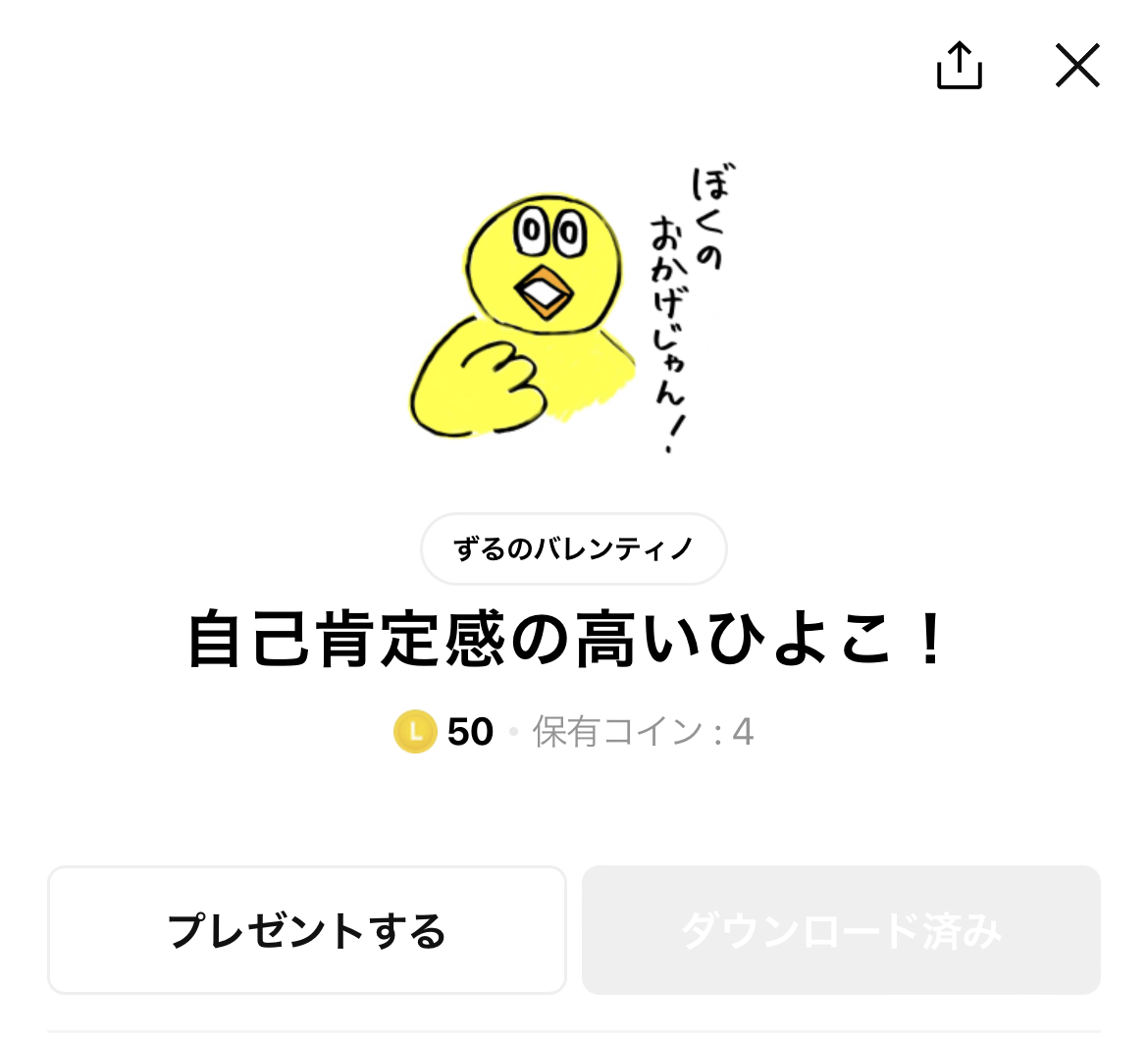Screen dimensions: 1148x1039
Task: Share this sticker set
Action: point(959,67)
